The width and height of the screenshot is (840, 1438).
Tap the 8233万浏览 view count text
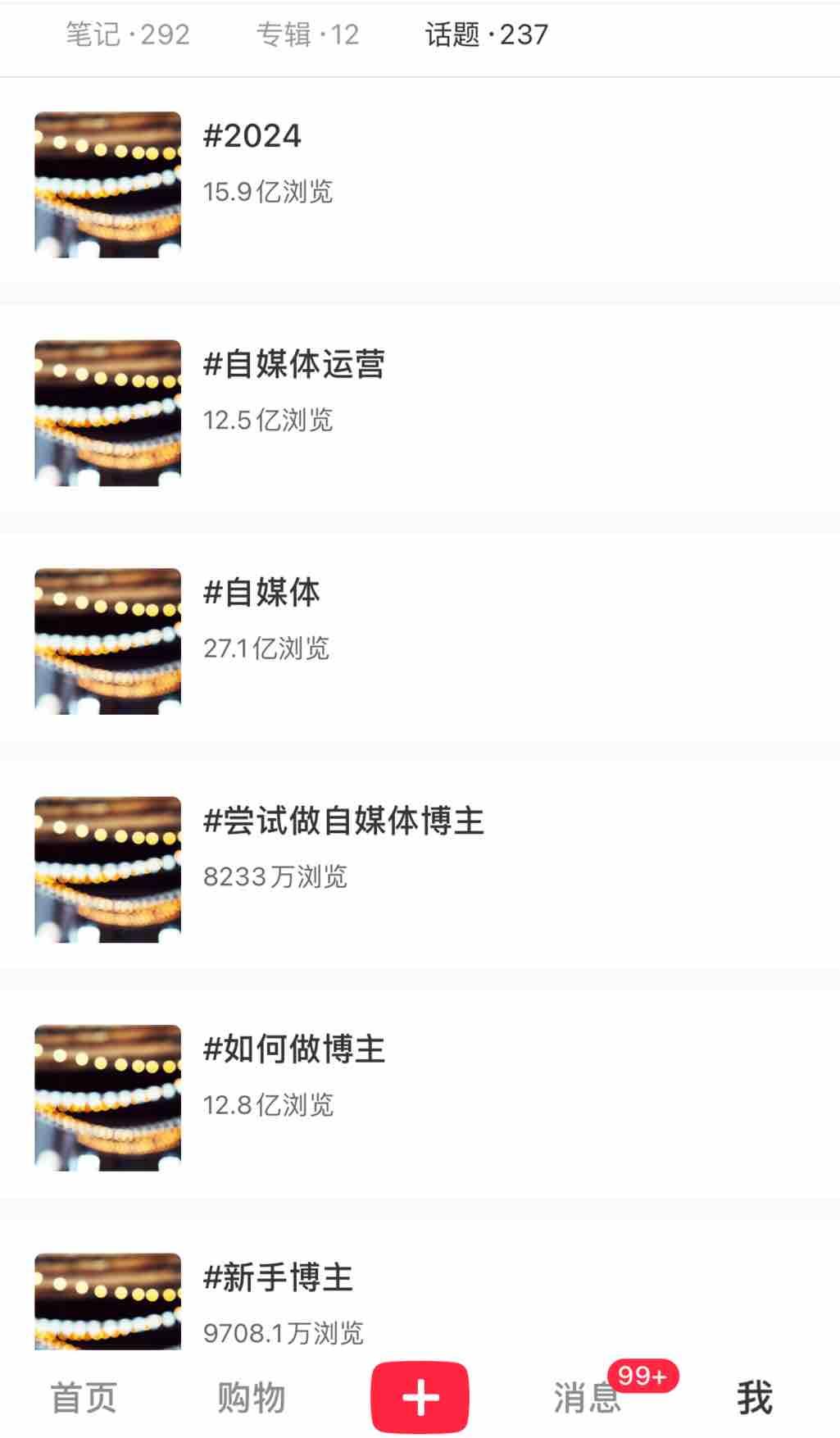point(278,876)
